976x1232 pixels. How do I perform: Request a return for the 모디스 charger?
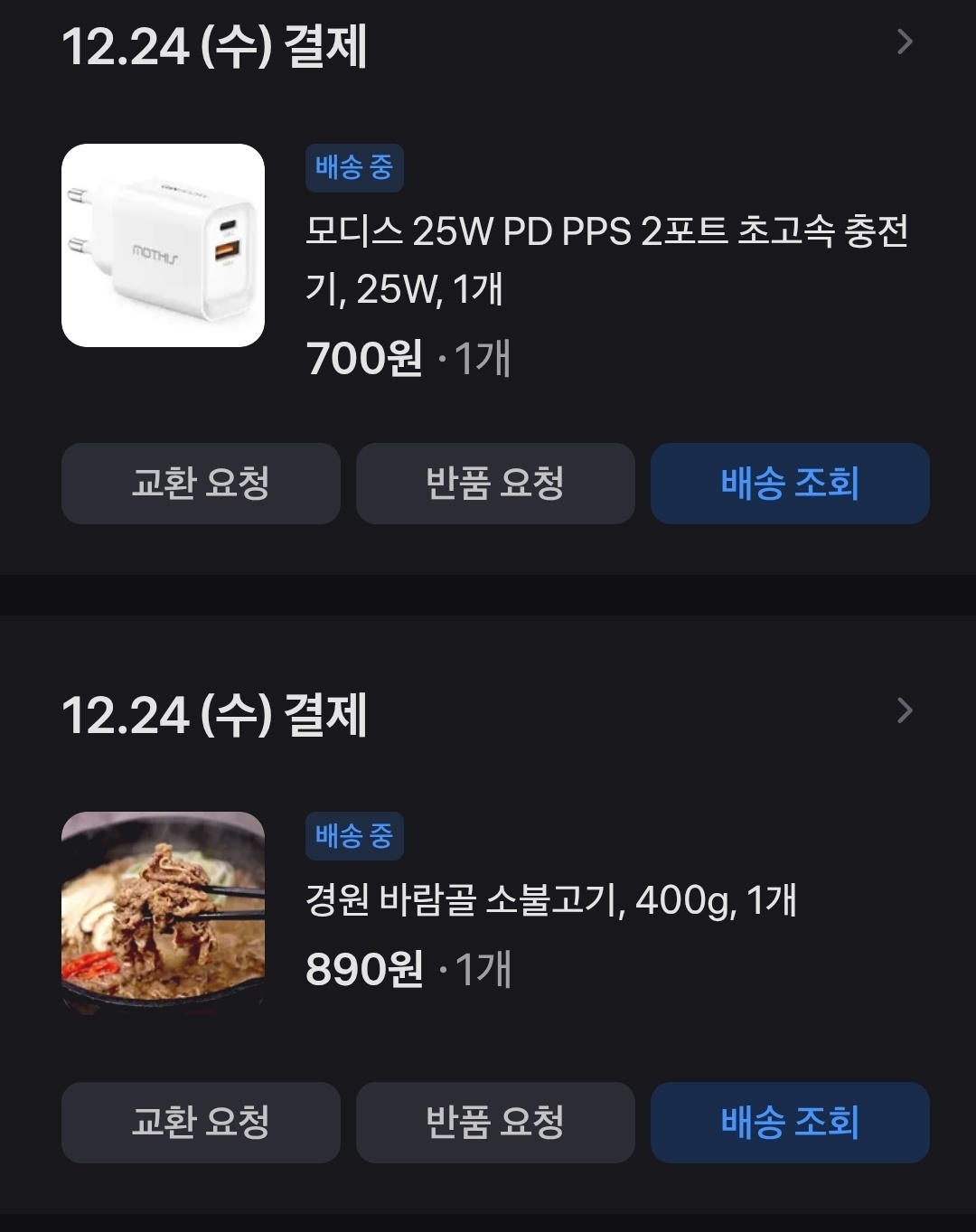click(495, 484)
